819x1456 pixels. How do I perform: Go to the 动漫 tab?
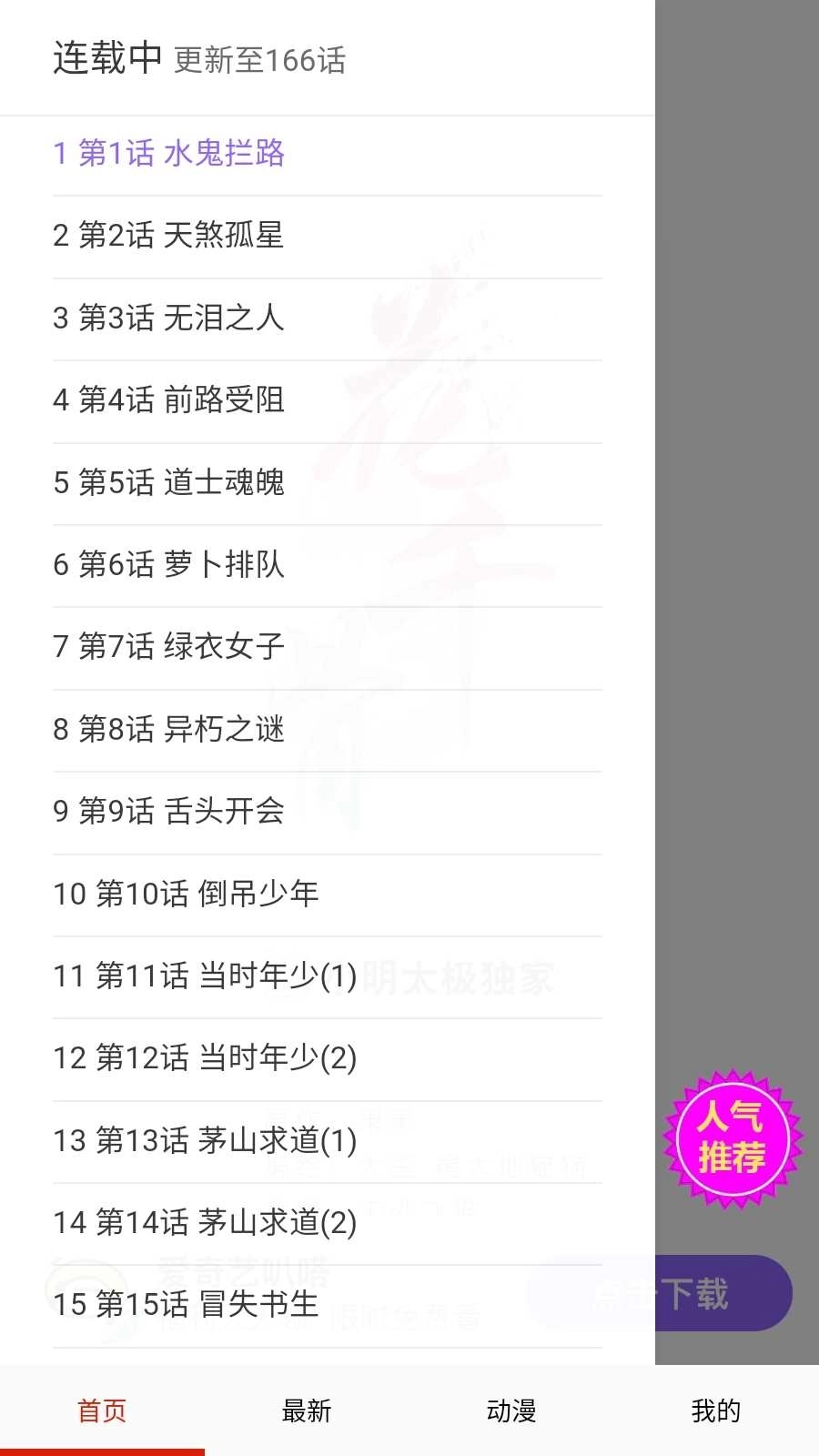click(511, 1410)
